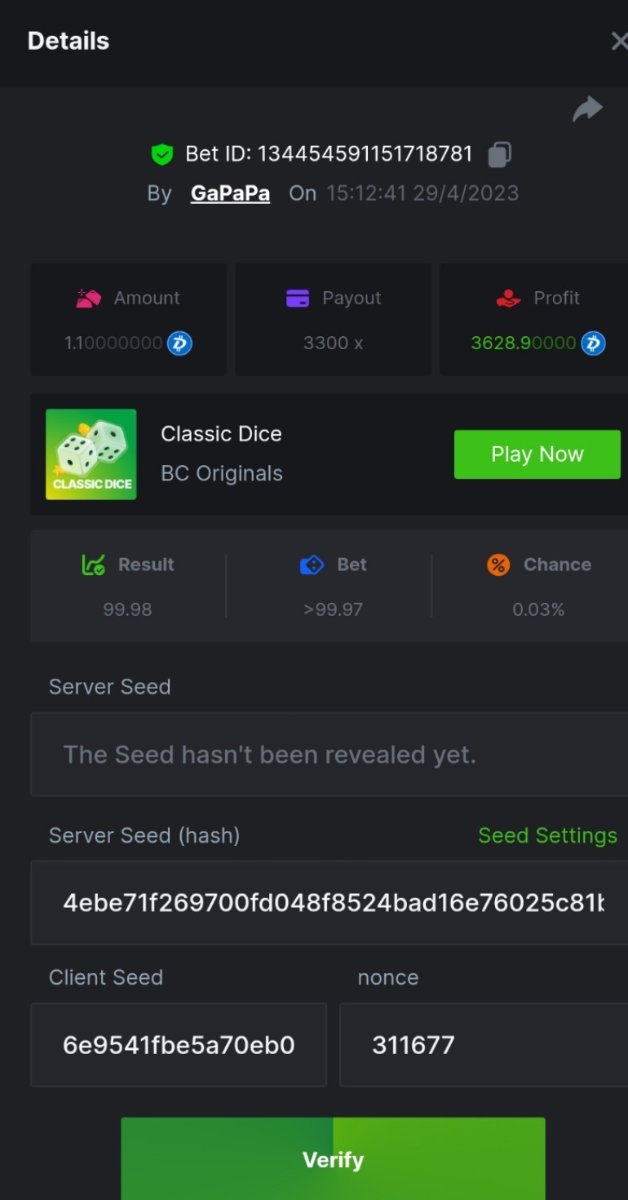Open Seed Settings
The image size is (628, 1200).
point(547,835)
